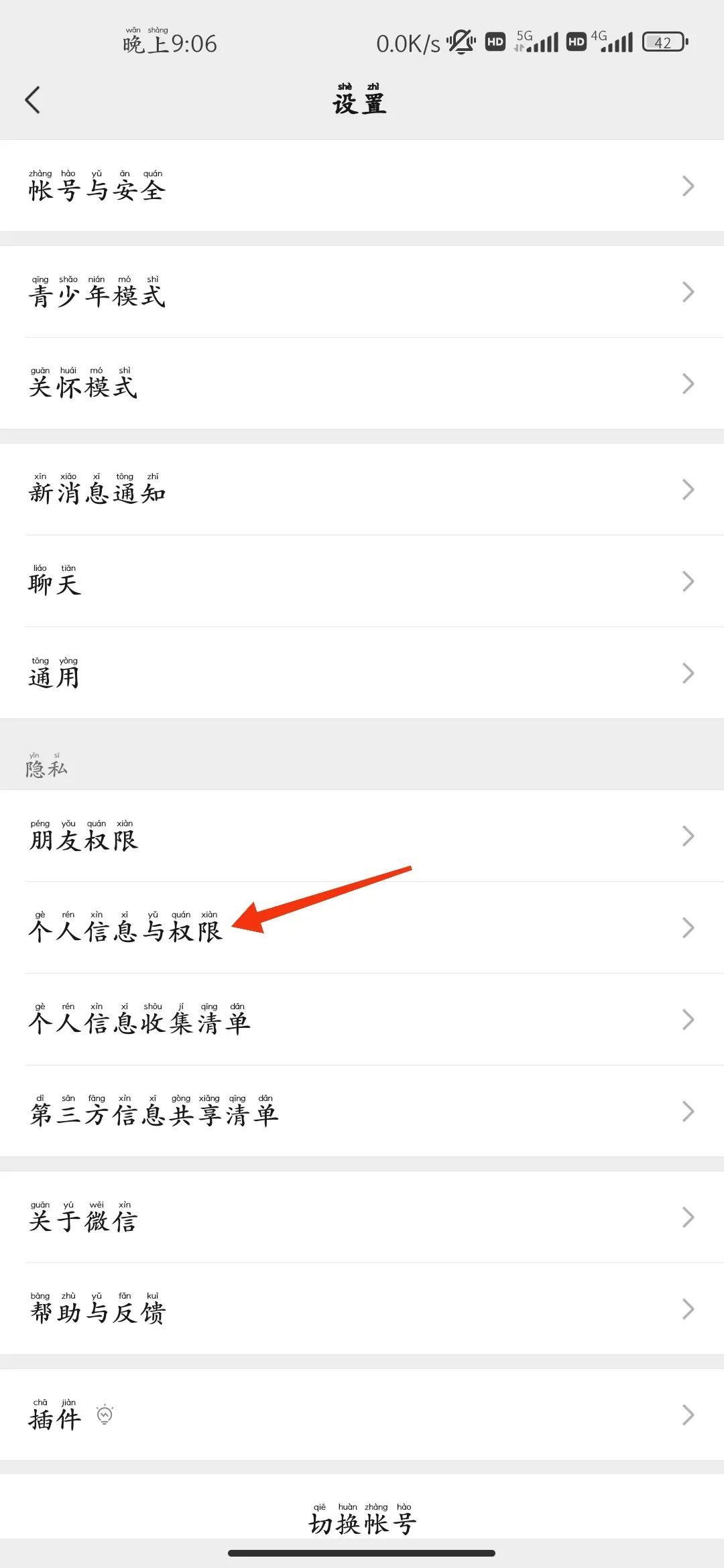This screenshot has height=1568, width=724.
Task: Open 个人信息与权限
Action: point(362,928)
